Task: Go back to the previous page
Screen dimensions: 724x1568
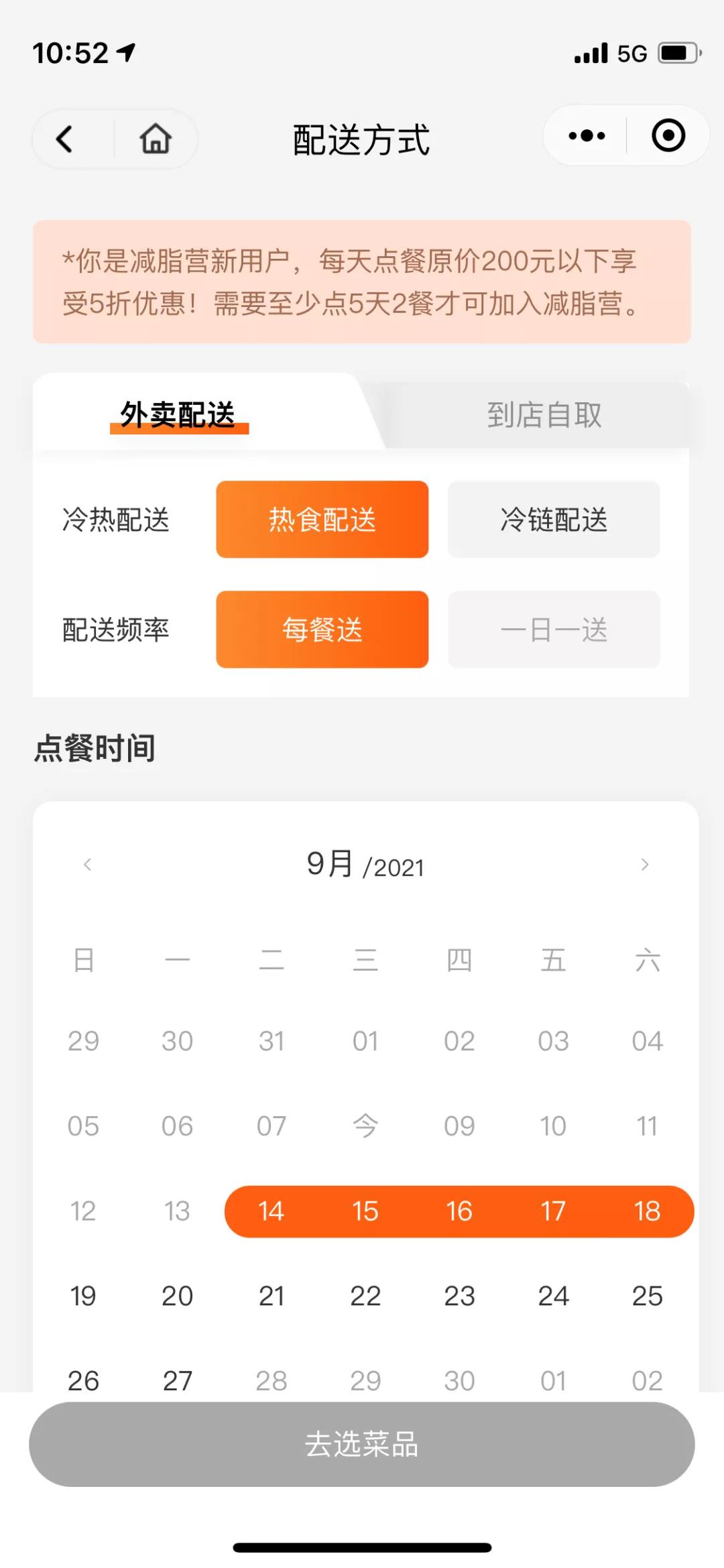Action: pyautogui.click(x=65, y=139)
